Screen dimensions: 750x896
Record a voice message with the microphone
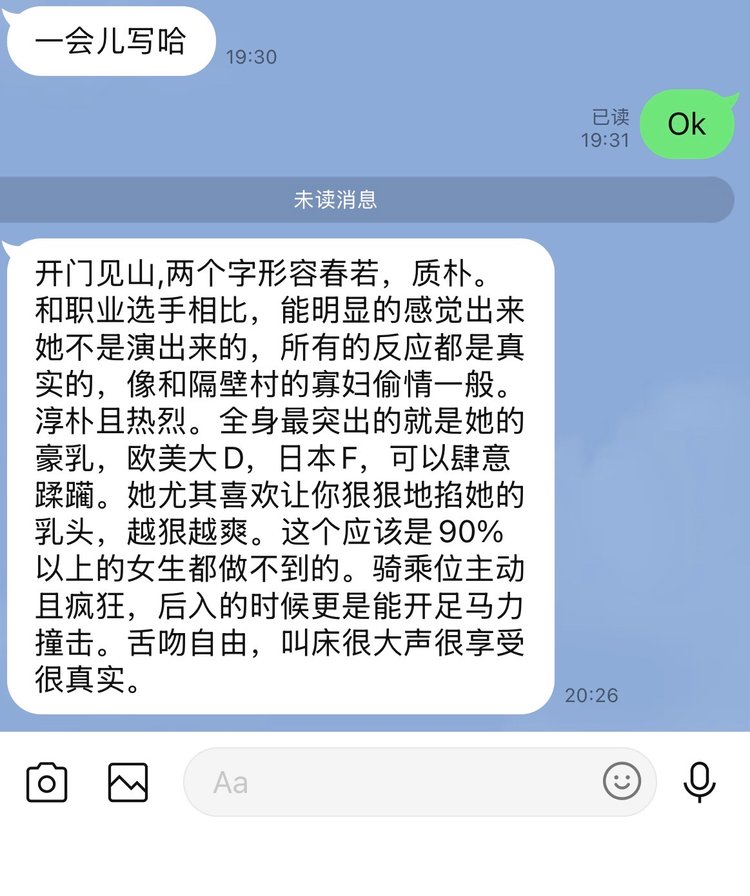click(x=700, y=782)
